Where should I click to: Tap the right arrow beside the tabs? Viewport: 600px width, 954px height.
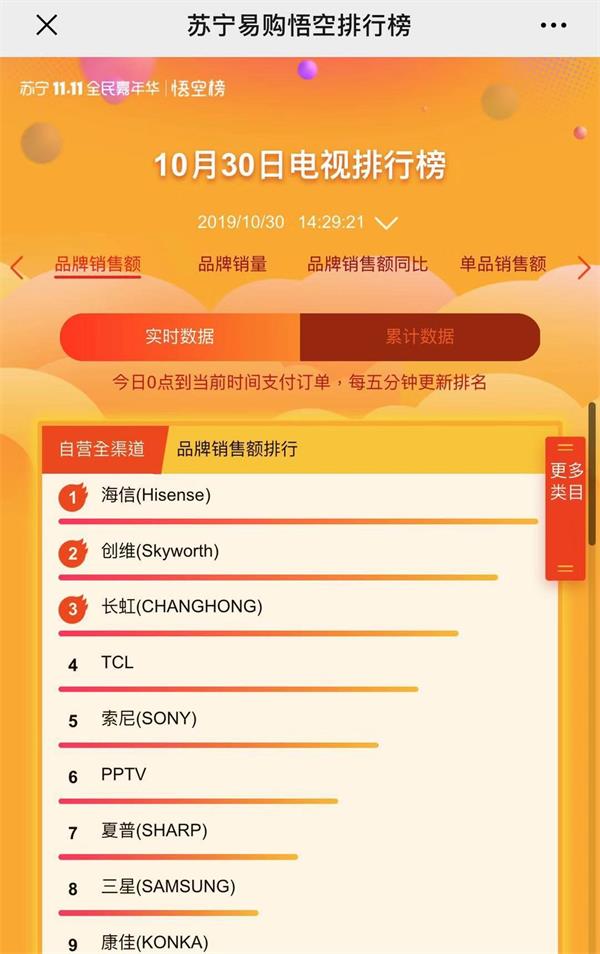[584, 267]
